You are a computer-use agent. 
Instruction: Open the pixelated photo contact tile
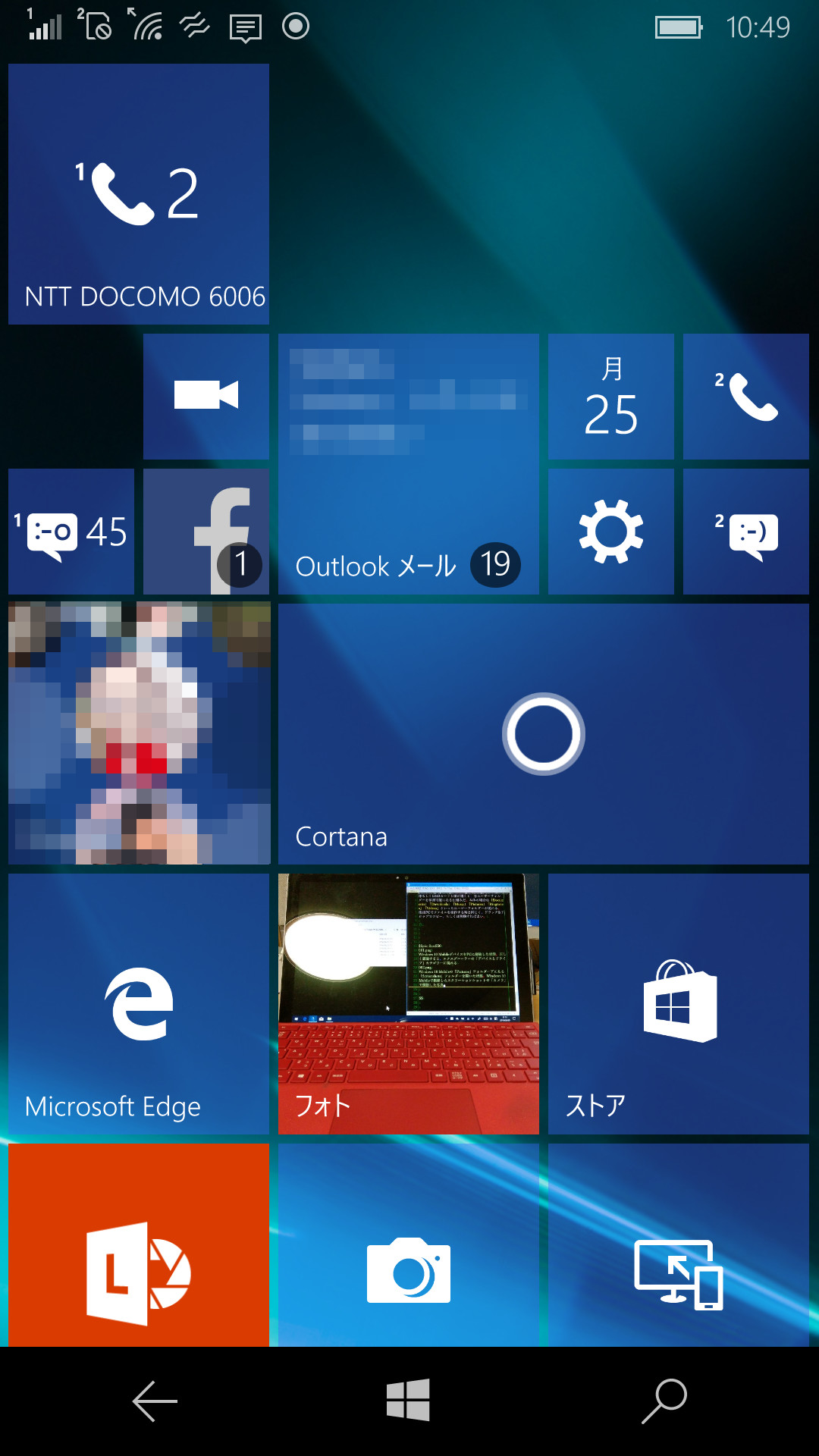tap(139, 733)
